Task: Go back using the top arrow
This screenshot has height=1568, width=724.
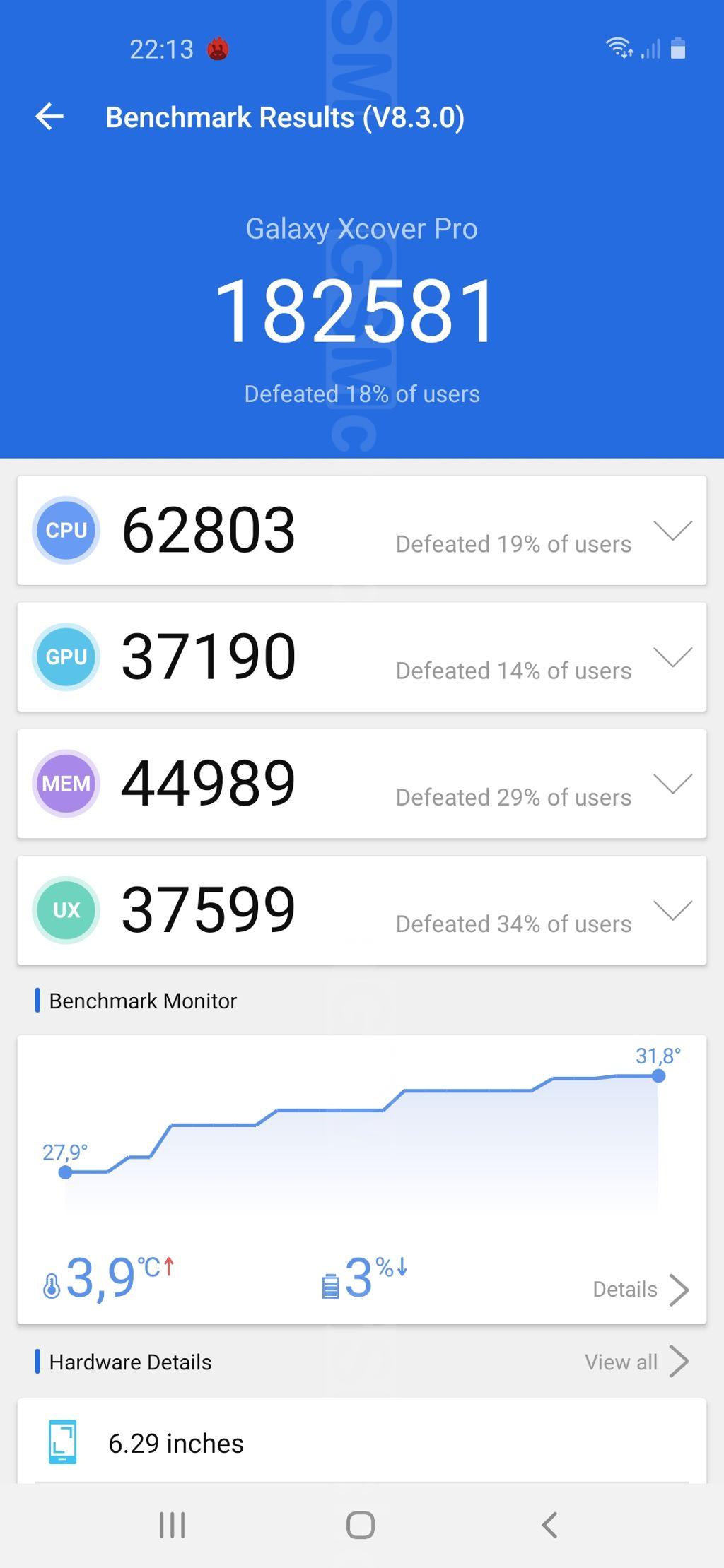Action: 49,117
